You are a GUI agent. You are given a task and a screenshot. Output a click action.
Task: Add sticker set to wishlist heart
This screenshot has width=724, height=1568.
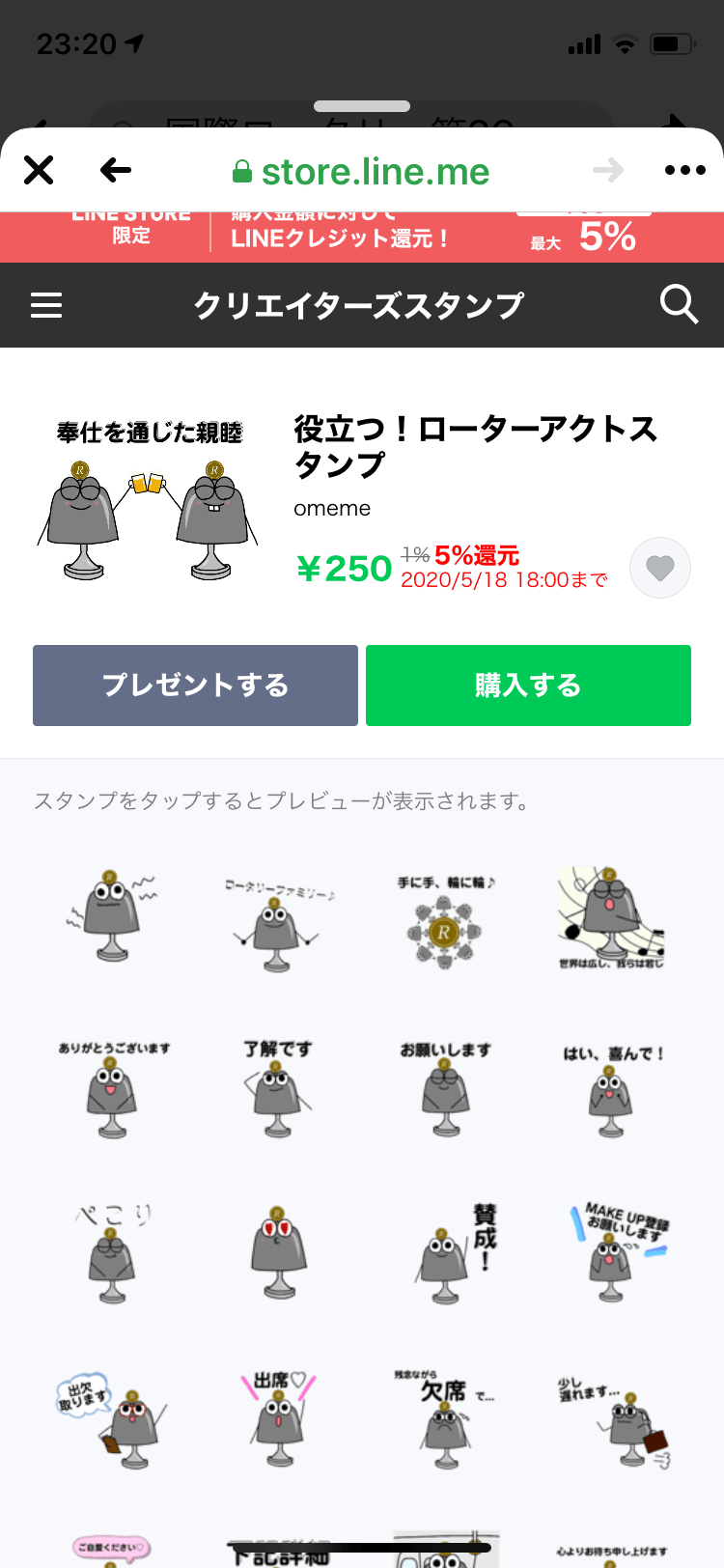(x=660, y=568)
